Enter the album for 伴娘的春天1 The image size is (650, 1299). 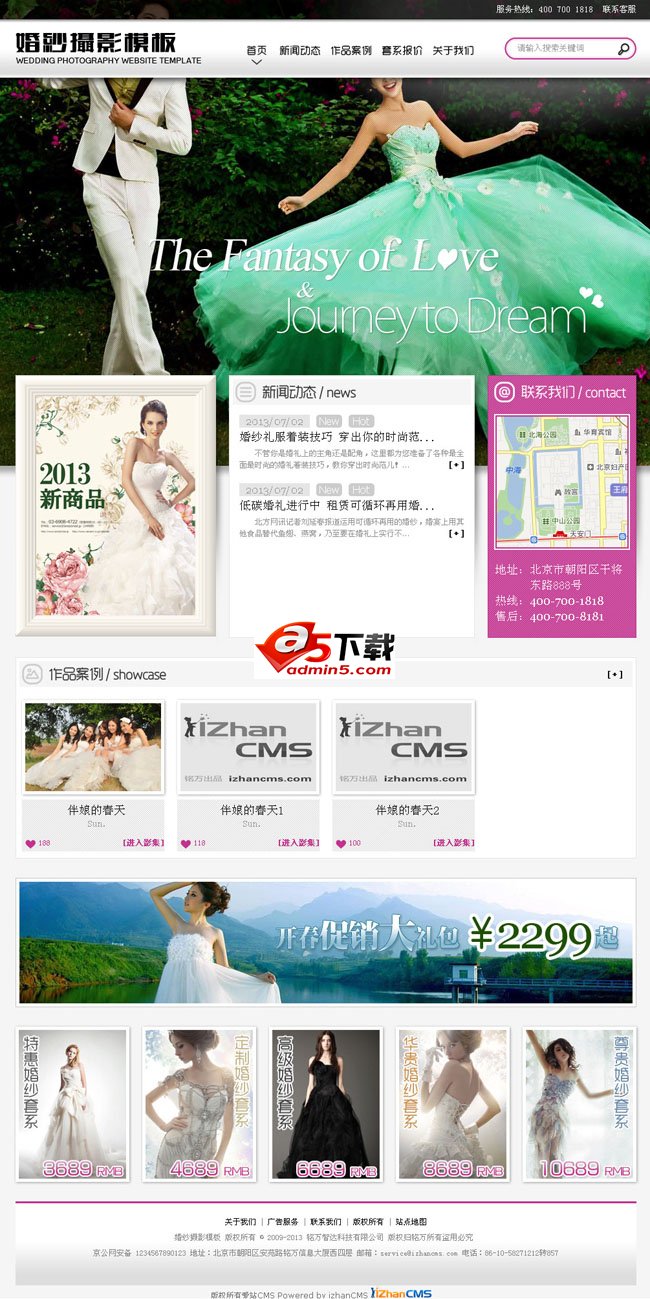298,843
